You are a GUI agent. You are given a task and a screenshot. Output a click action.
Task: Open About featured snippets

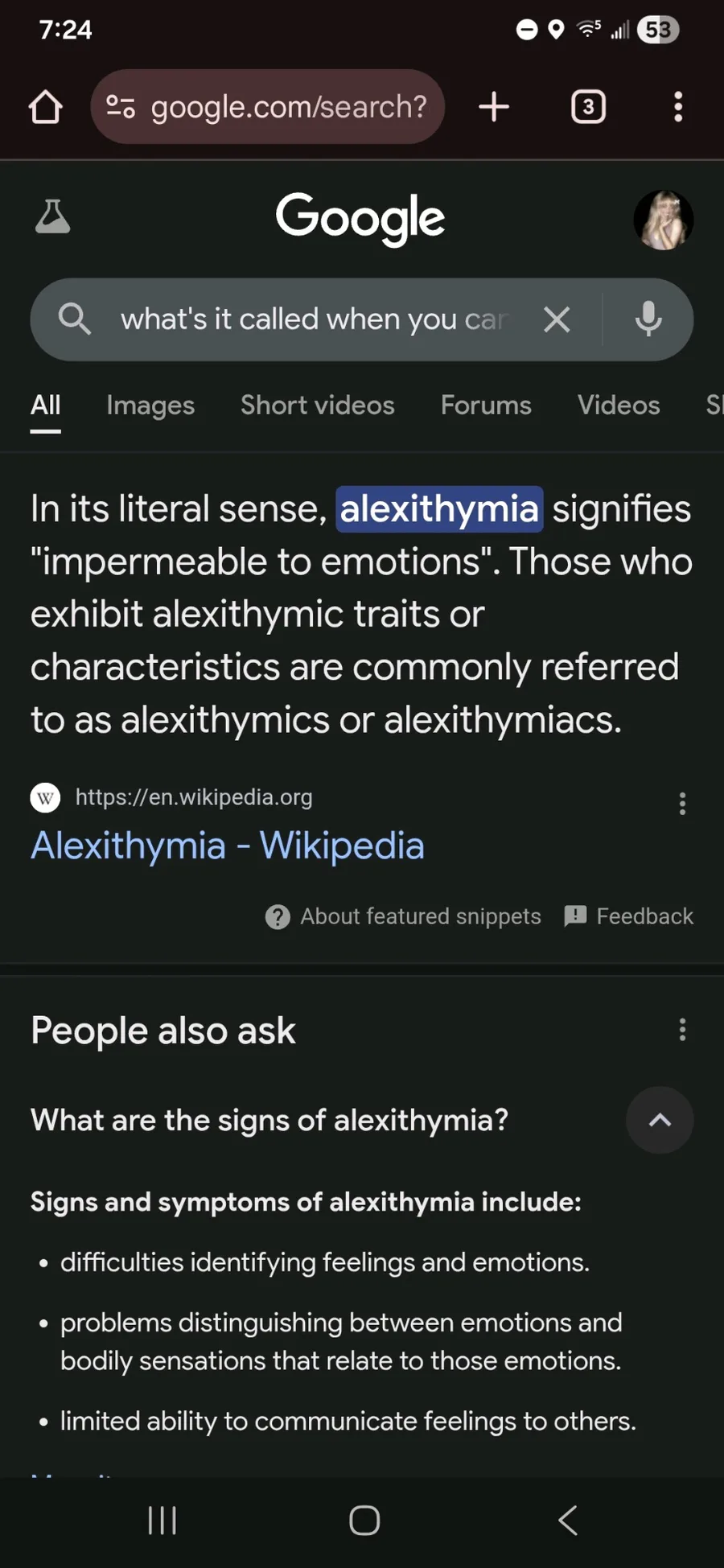click(x=403, y=916)
